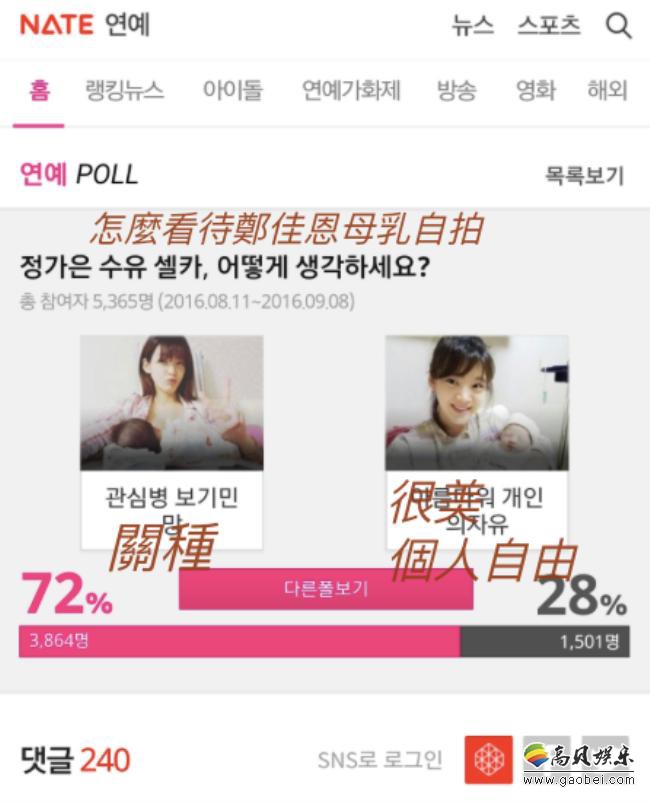Tap the 다른폴보기 button
Screen dimensions: 650x803
[325, 589]
